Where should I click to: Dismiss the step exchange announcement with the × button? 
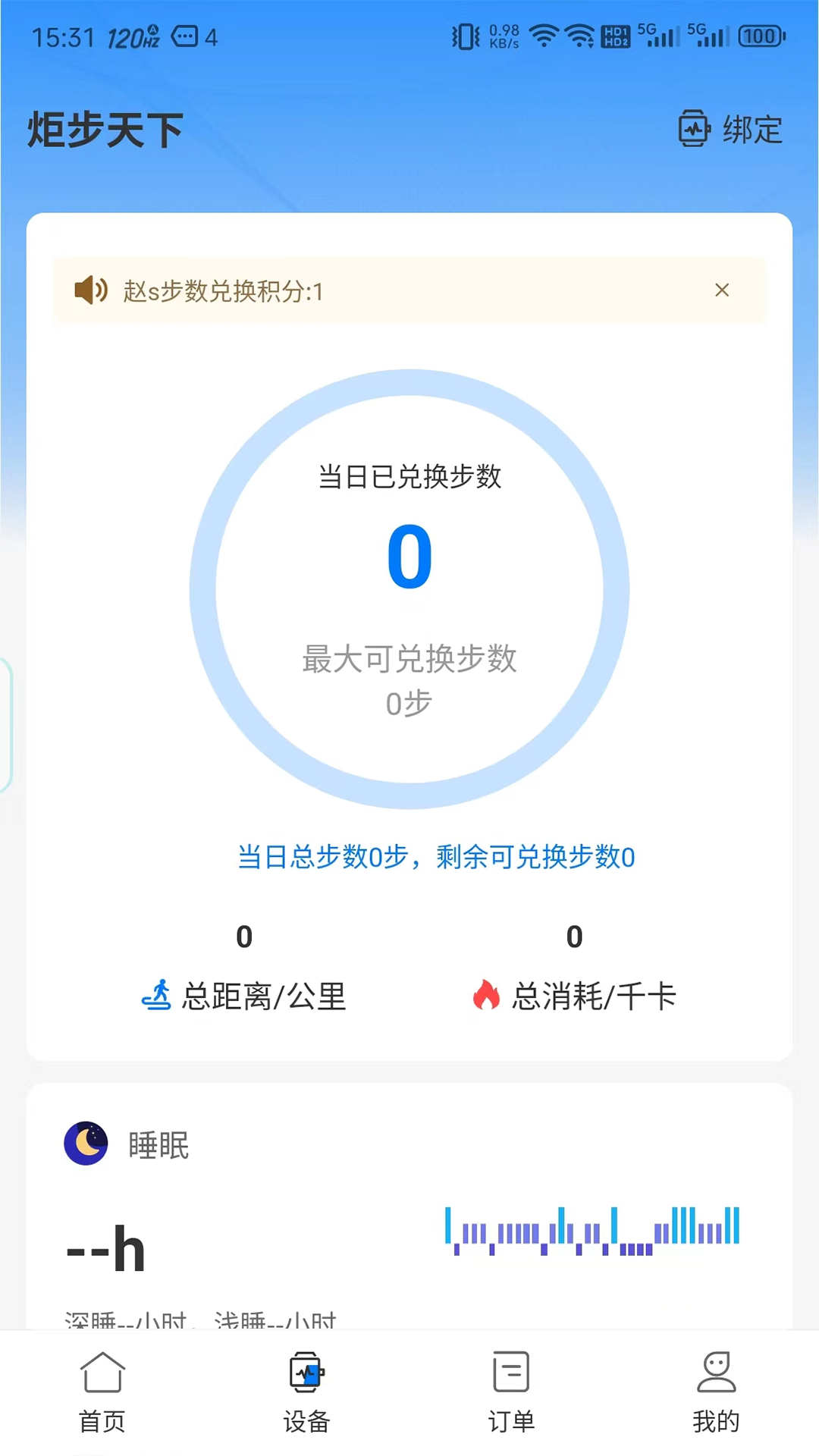point(722,290)
